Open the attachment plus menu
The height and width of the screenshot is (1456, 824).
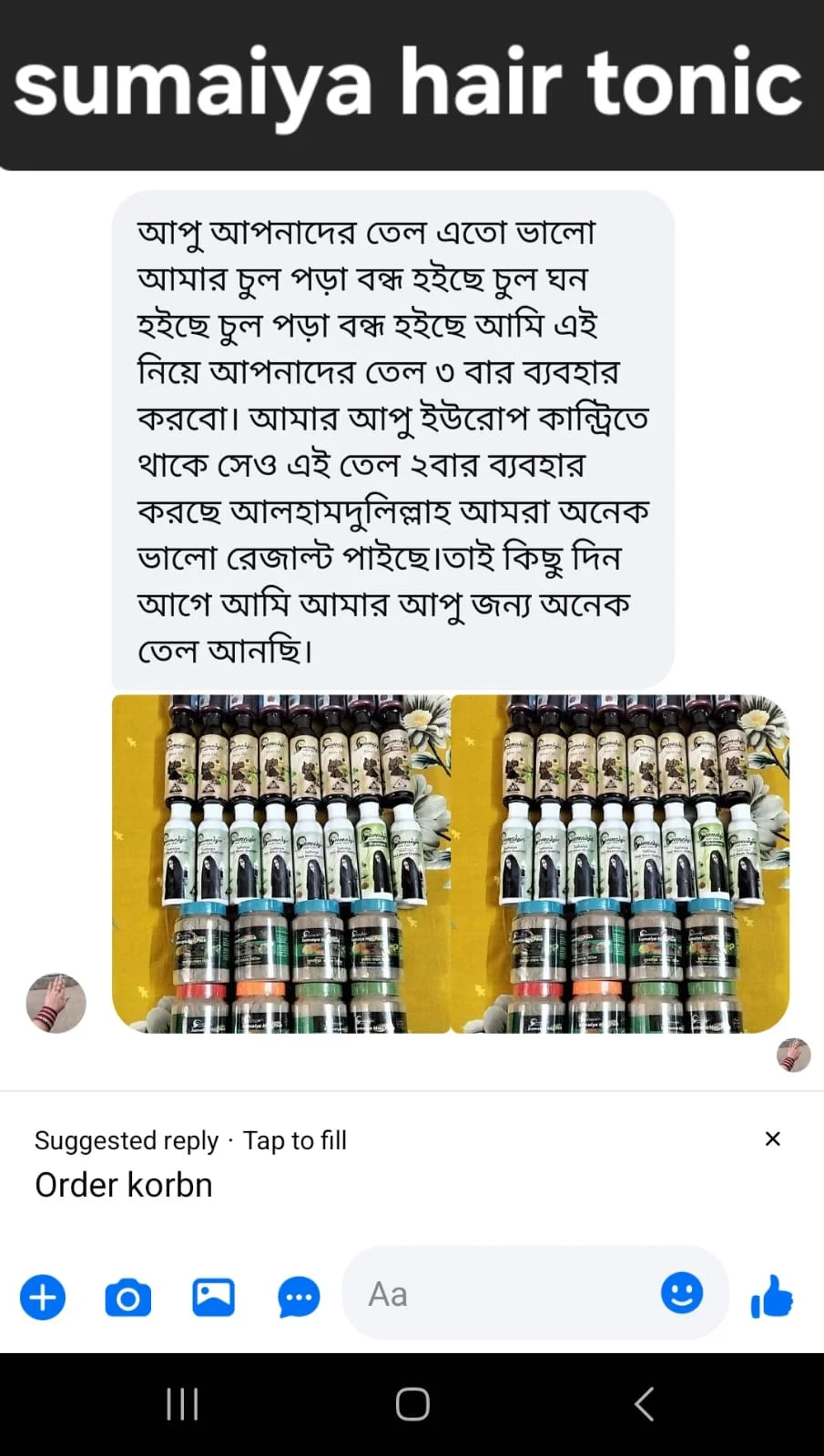[x=42, y=1297]
